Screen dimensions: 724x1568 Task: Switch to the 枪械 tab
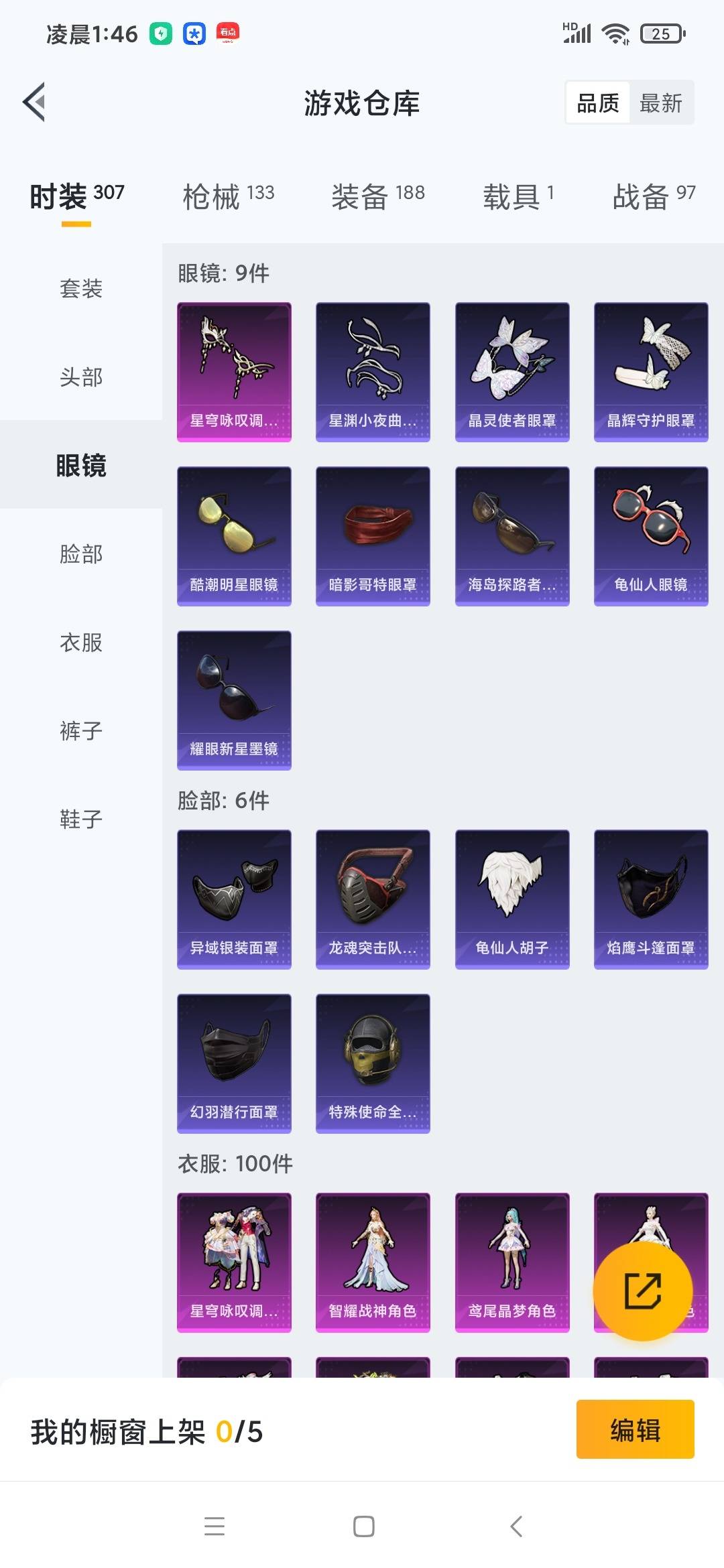pyautogui.click(x=229, y=196)
